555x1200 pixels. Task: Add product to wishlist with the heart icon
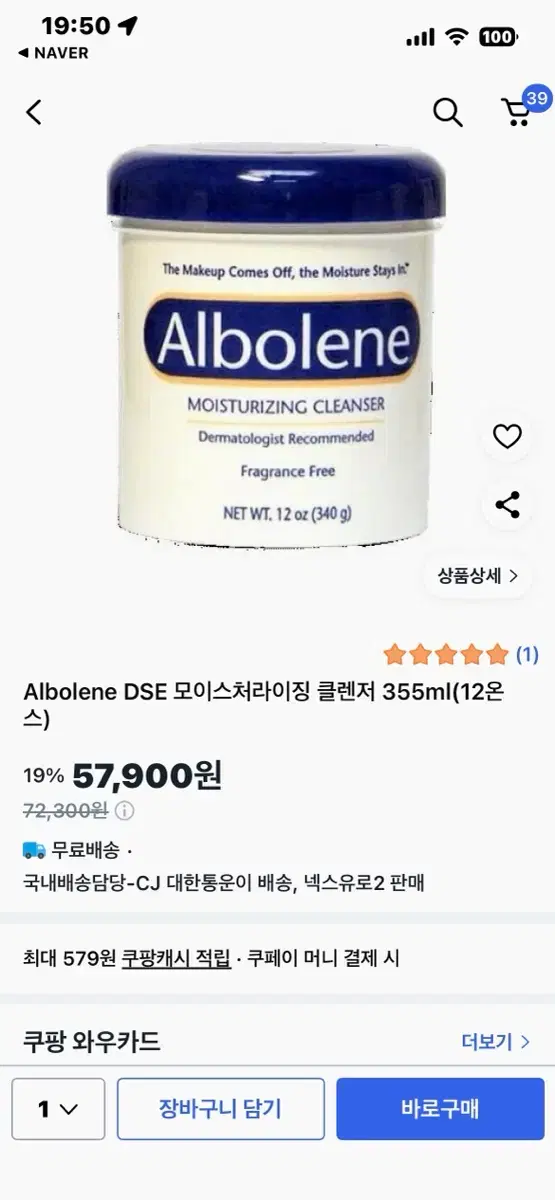[508, 437]
